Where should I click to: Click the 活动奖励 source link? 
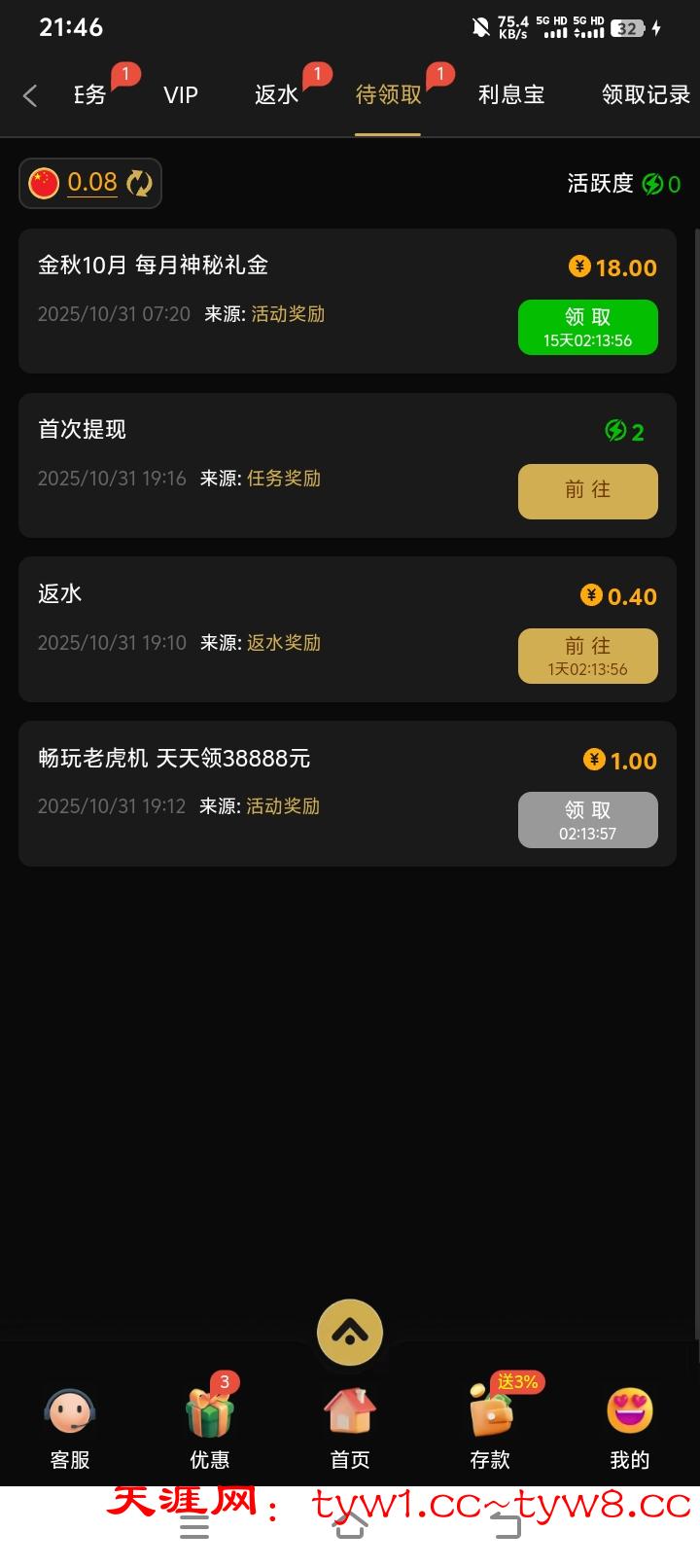289,313
